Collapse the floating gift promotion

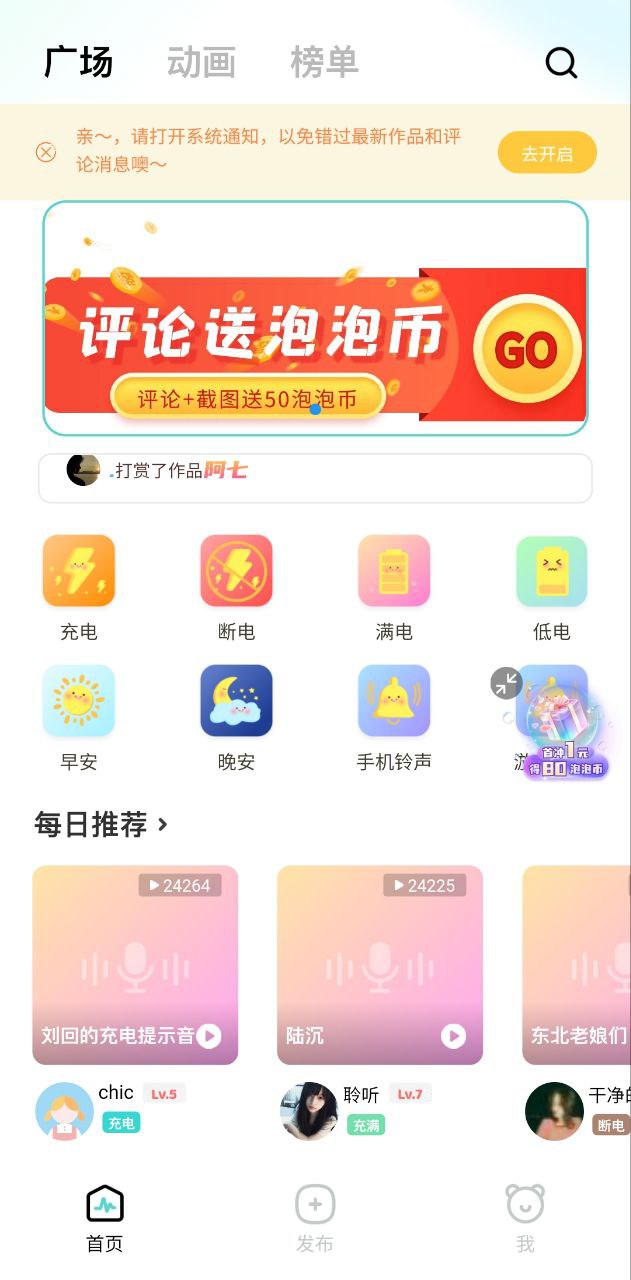[506, 684]
